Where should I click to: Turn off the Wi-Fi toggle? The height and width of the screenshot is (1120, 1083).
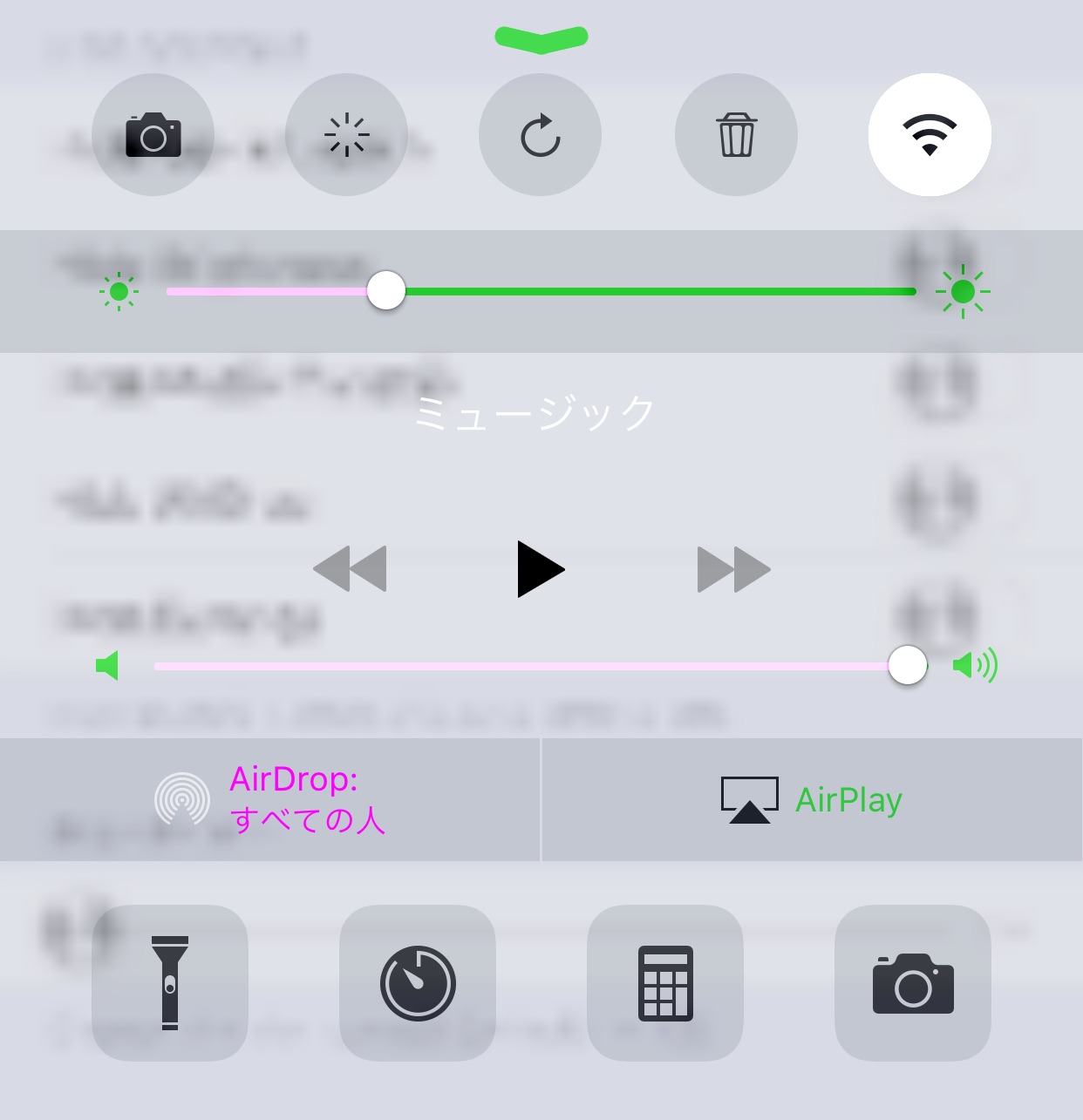coord(930,135)
